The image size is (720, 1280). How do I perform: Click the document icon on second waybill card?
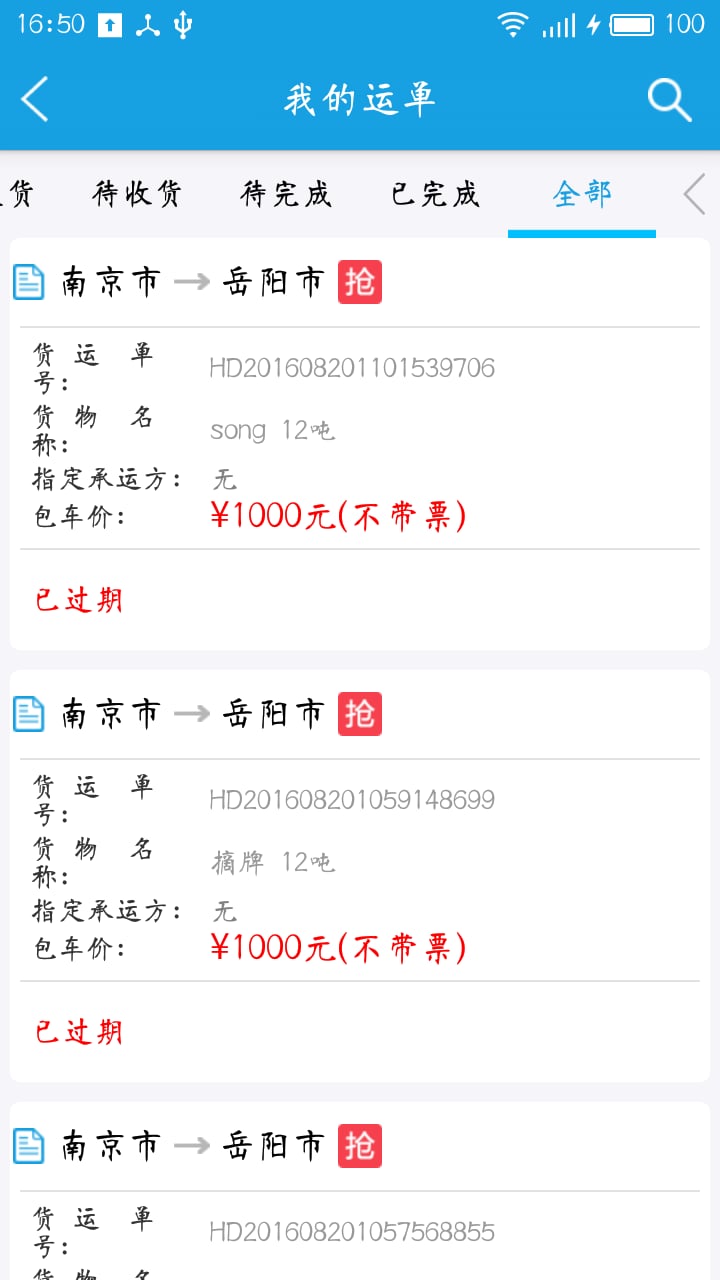pyautogui.click(x=29, y=713)
